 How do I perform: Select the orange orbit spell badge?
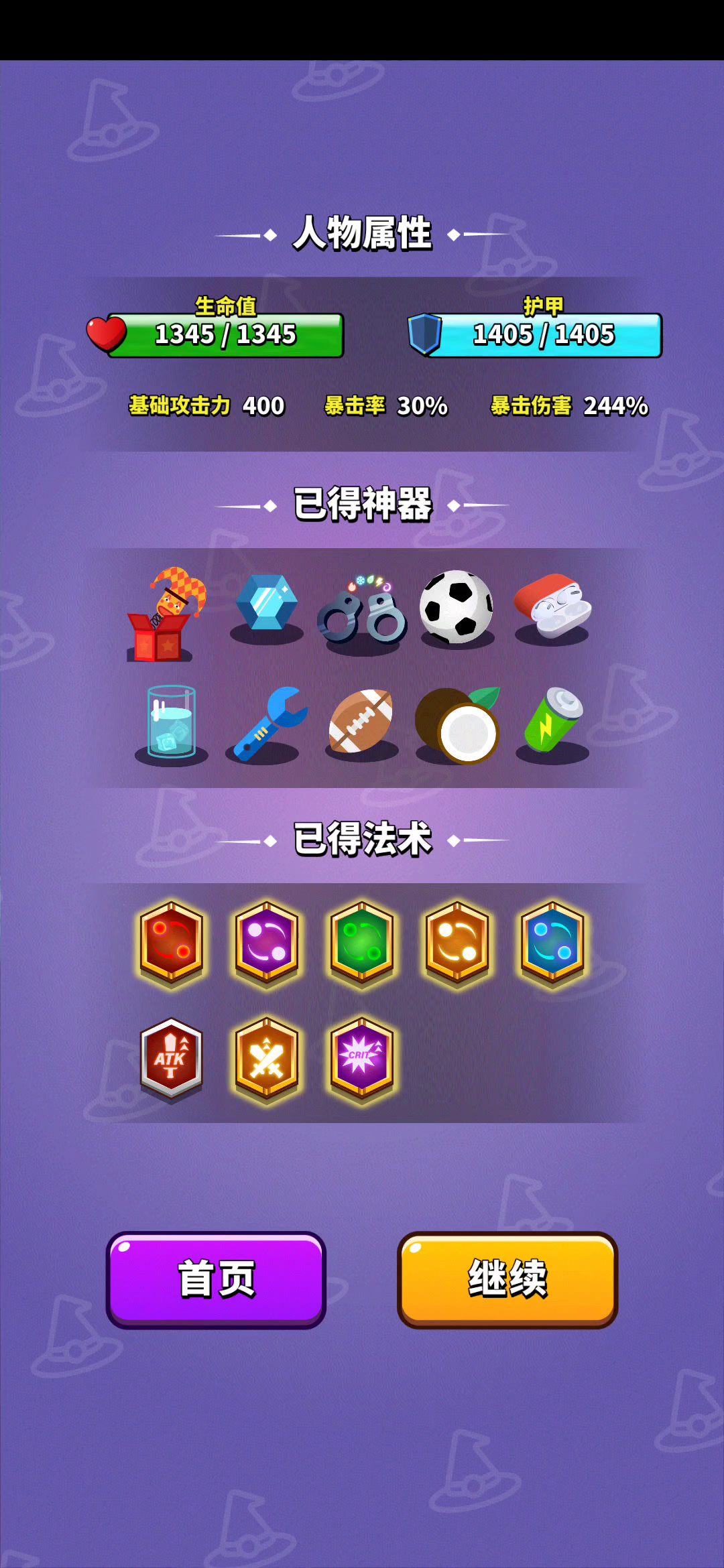[457, 943]
